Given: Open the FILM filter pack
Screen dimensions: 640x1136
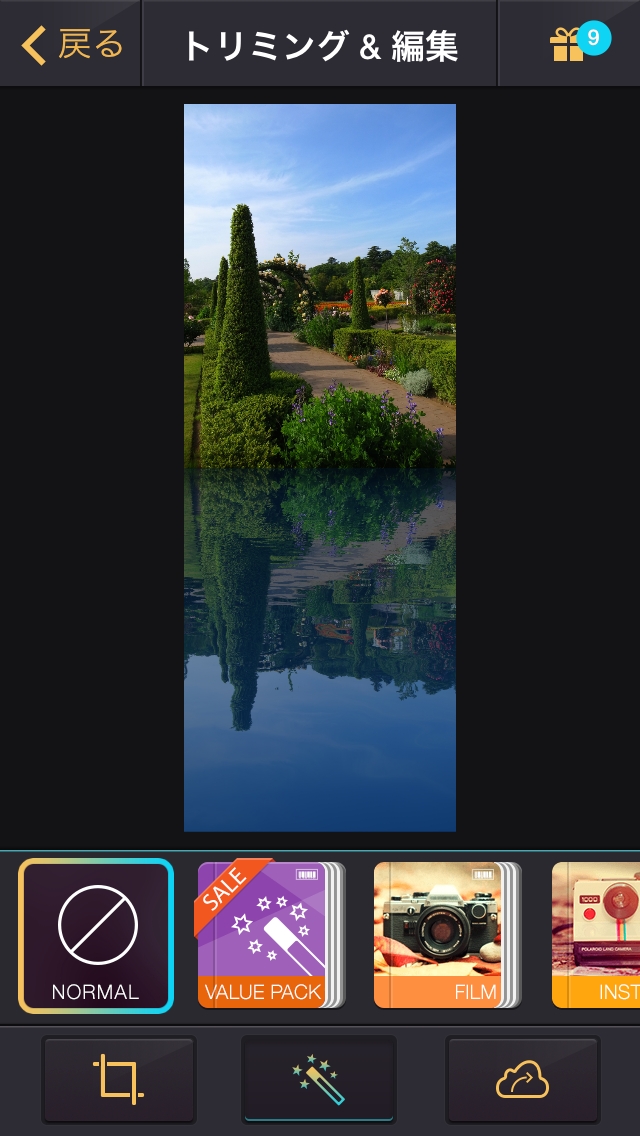Looking at the screenshot, I should point(440,936).
